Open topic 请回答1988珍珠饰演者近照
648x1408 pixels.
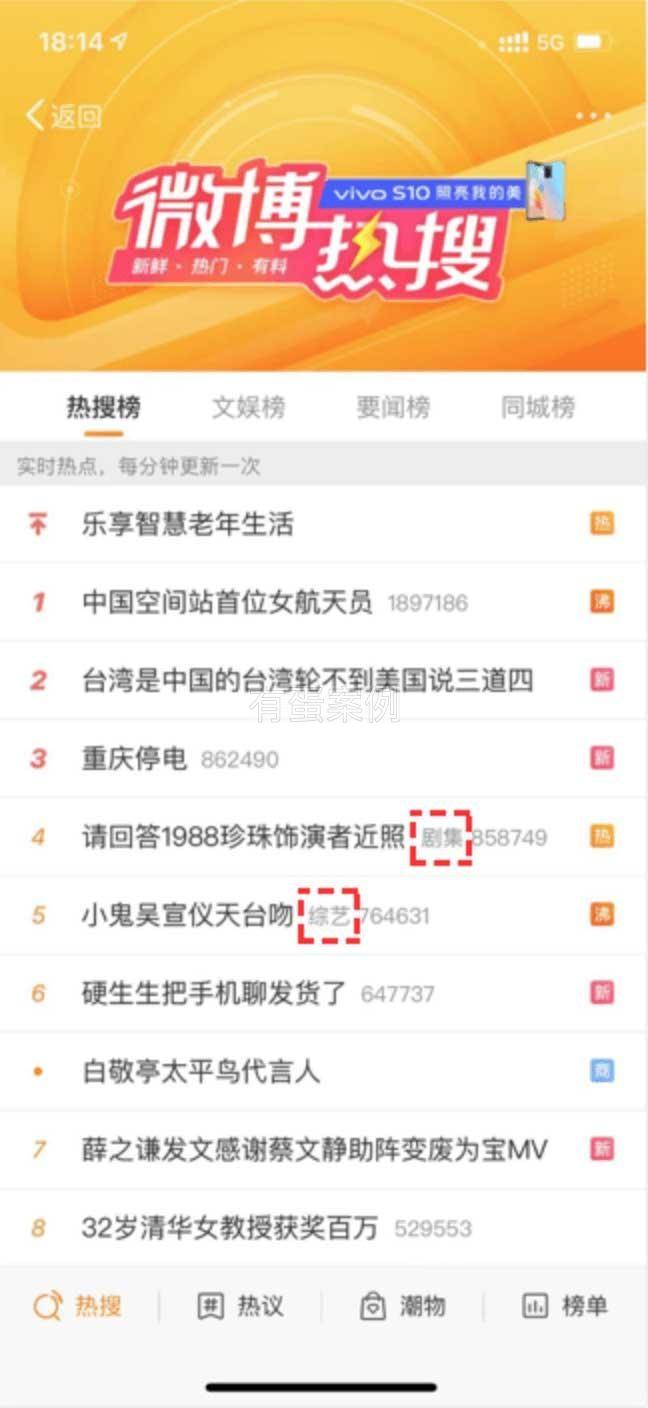tap(243, 837)
